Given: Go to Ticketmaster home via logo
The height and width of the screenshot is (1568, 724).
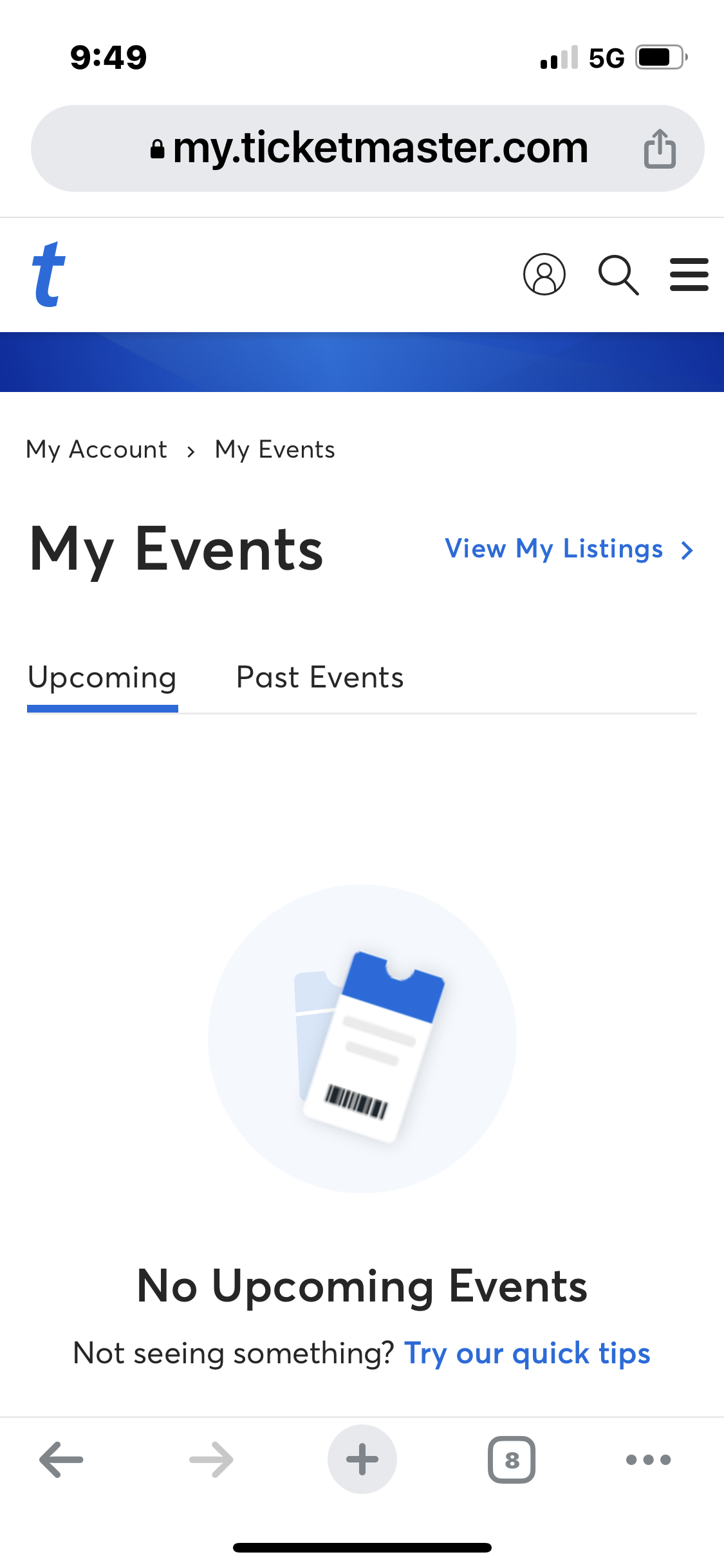Looking at the screenshot, I should (48, 274).
